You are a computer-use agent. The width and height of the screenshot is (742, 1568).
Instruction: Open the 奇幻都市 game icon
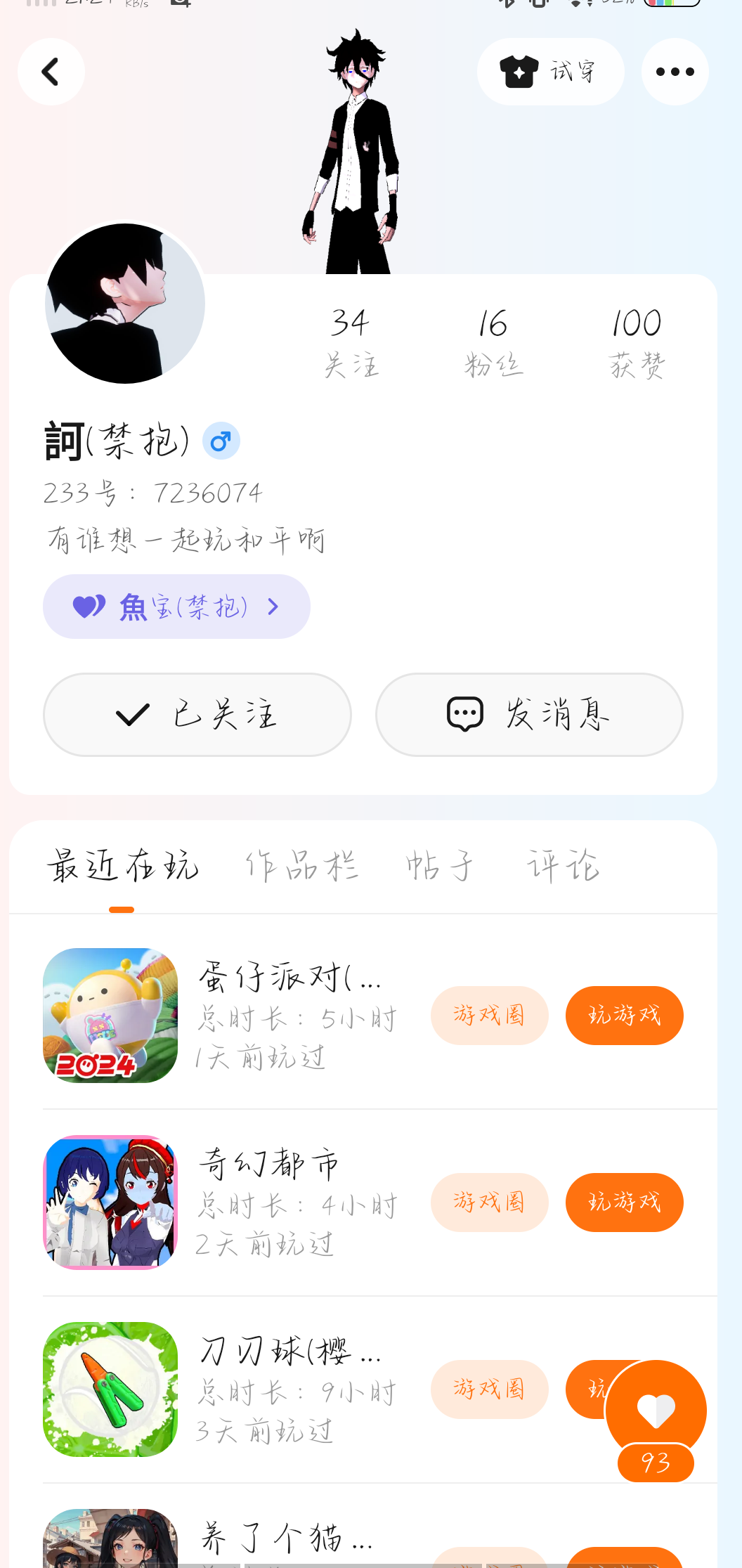coord(110,1203)
